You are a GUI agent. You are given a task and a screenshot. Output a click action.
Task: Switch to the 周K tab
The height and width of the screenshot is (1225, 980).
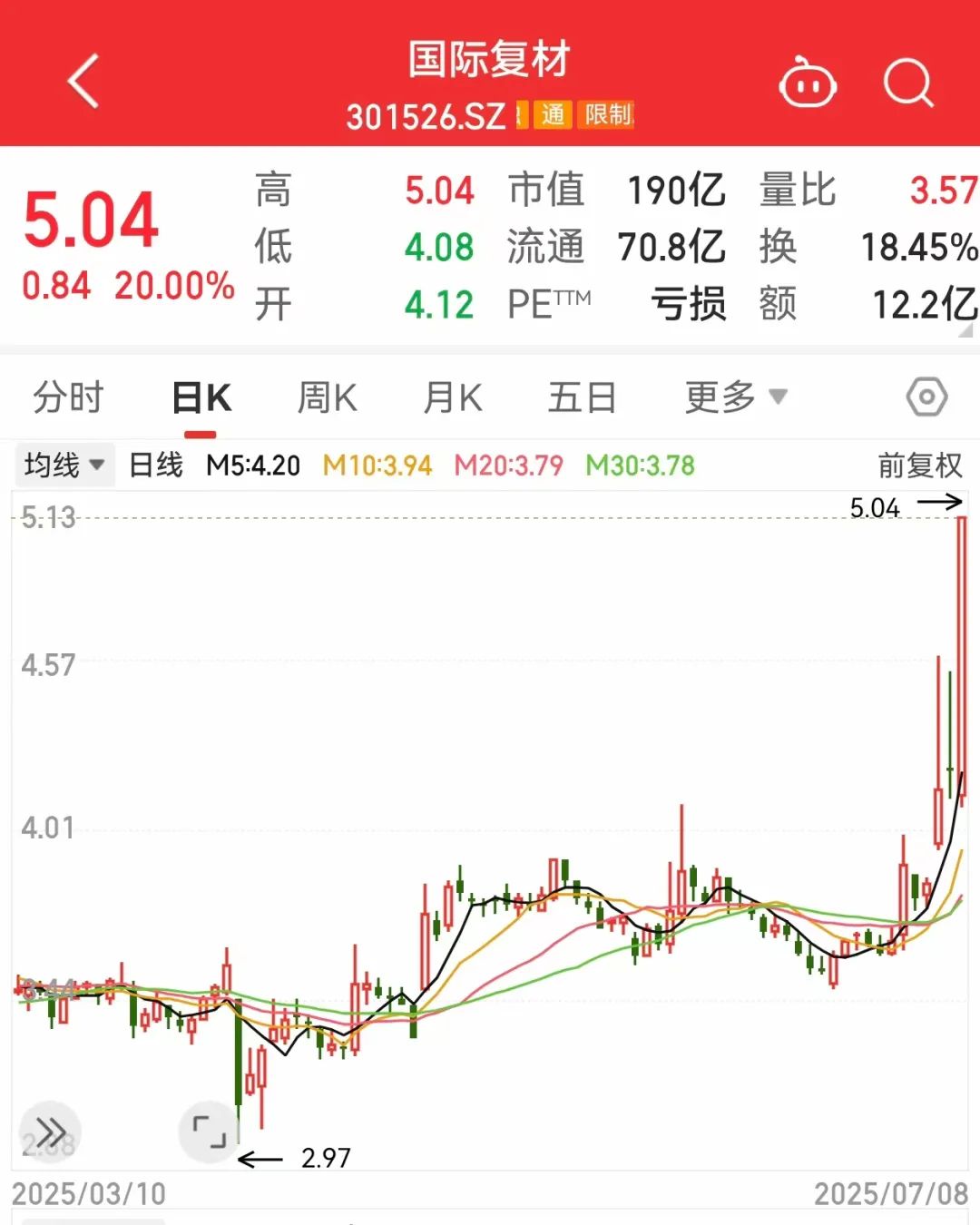coord(327,397)
